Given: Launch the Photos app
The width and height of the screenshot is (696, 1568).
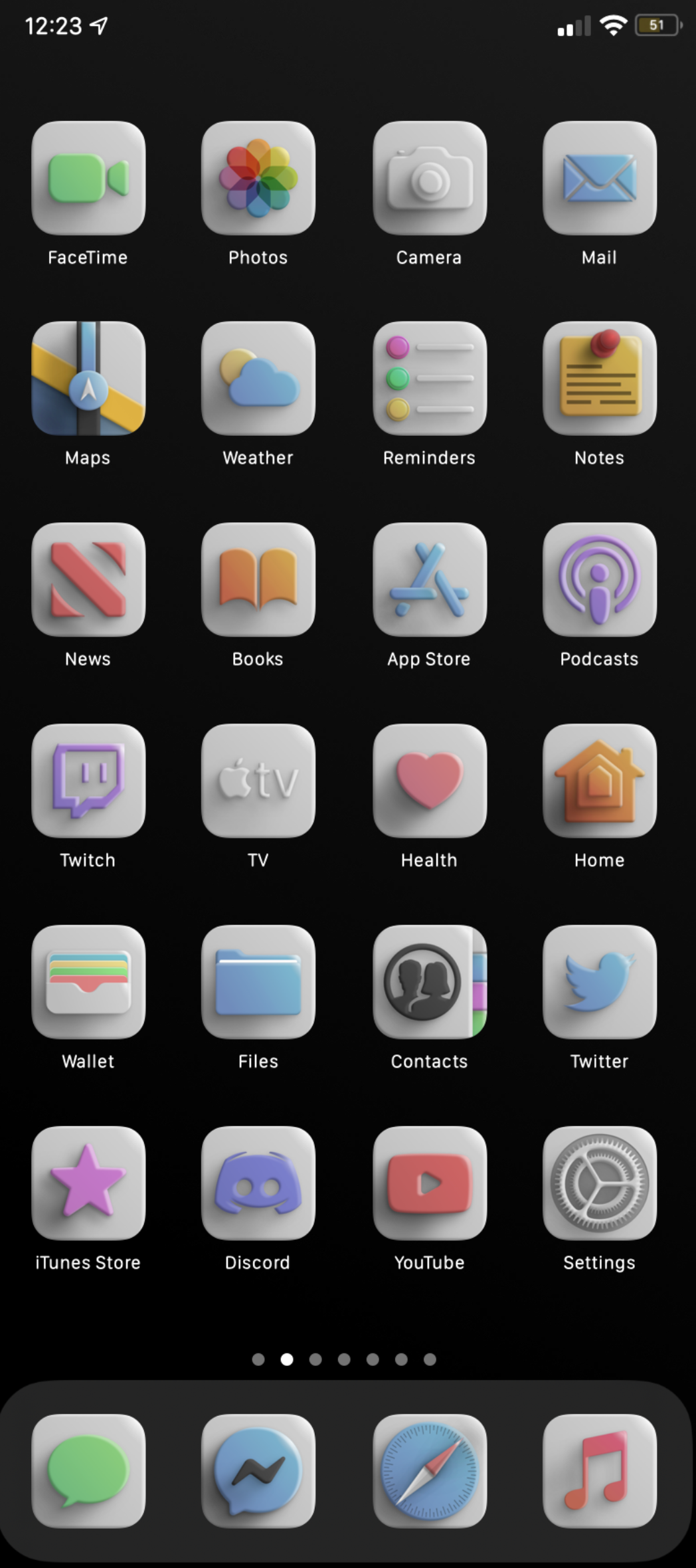Looking at the screenshot, I should [258, 178].
